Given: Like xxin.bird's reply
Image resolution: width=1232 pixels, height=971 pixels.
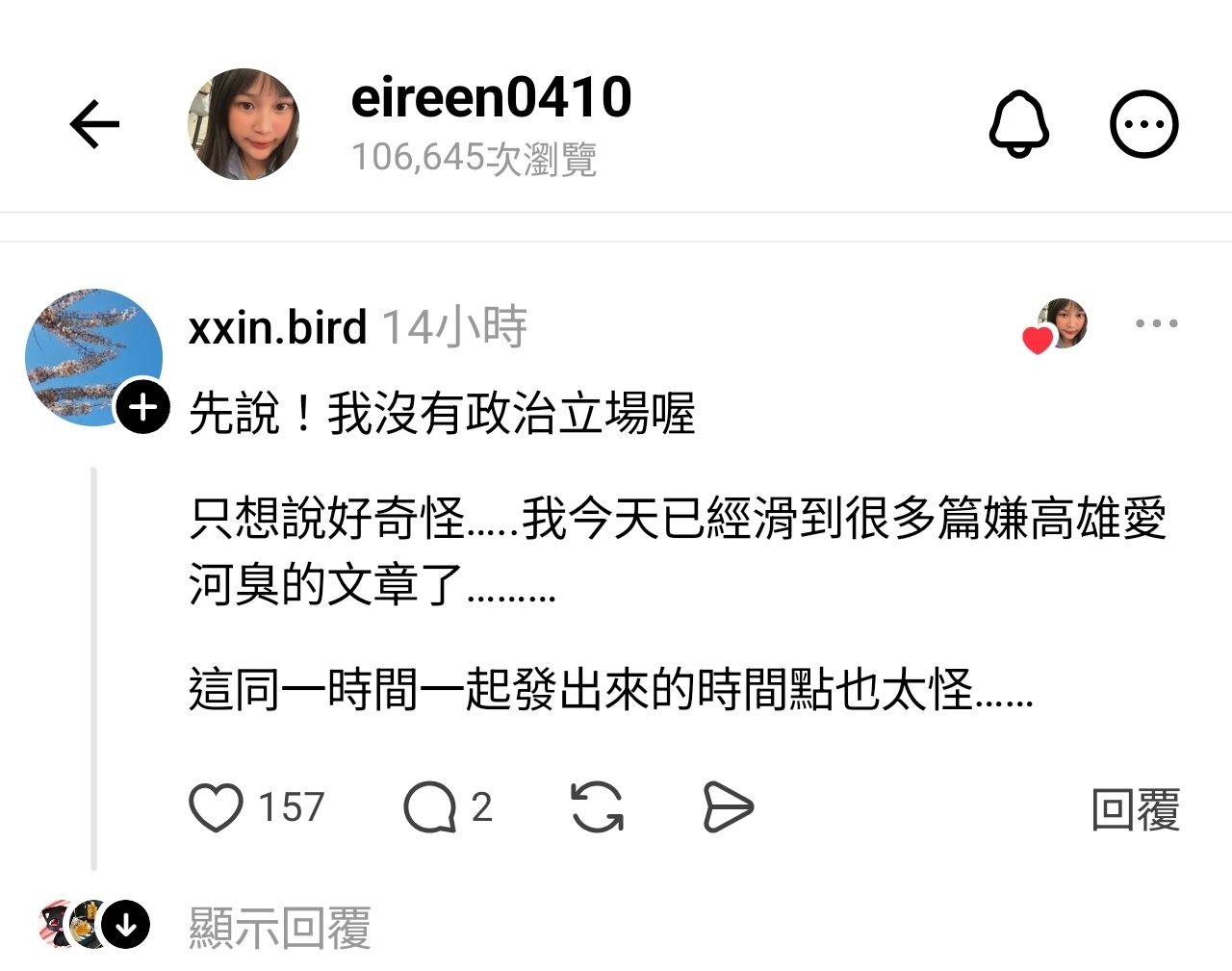Looking at the screenshot, I should pos(217,806).
